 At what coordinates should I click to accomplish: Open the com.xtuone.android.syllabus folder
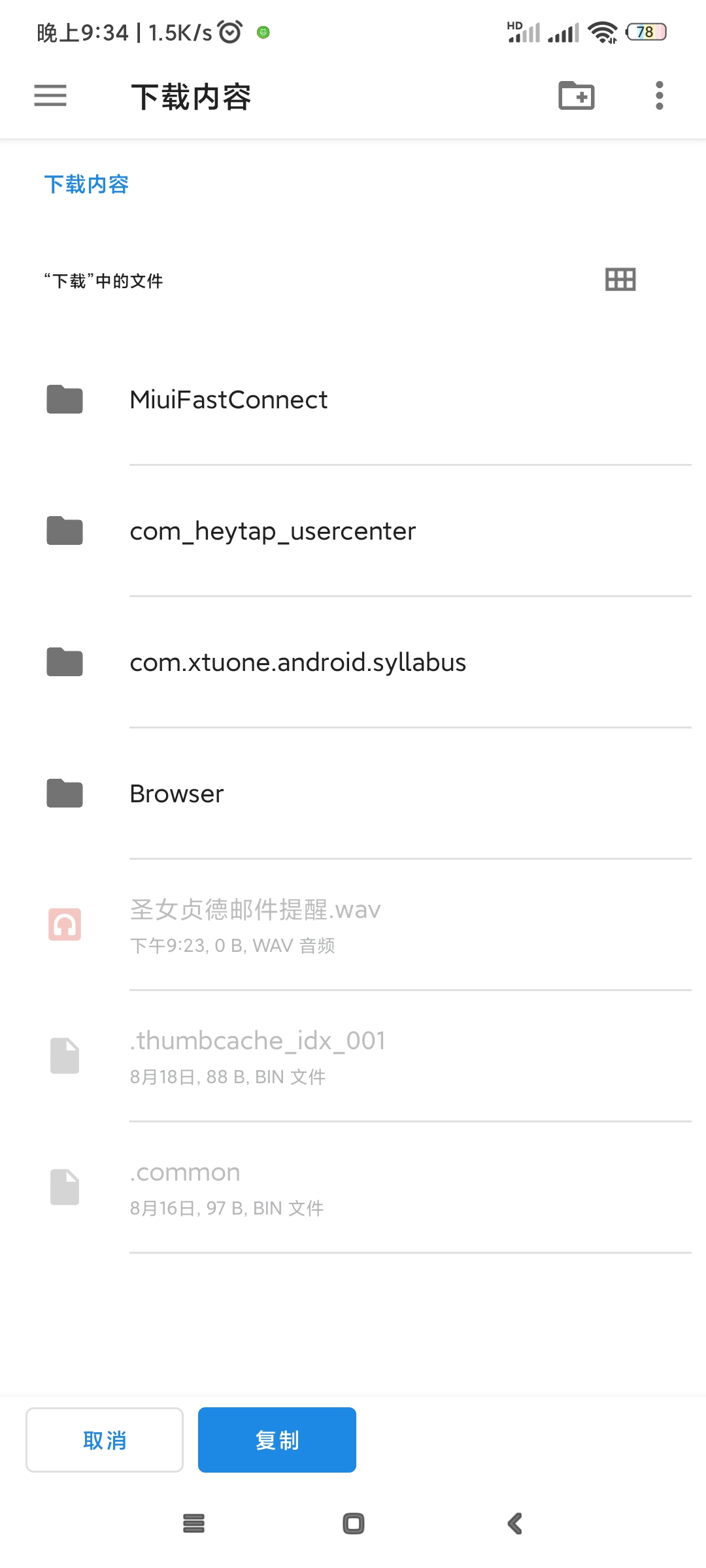tap(353, 662)
